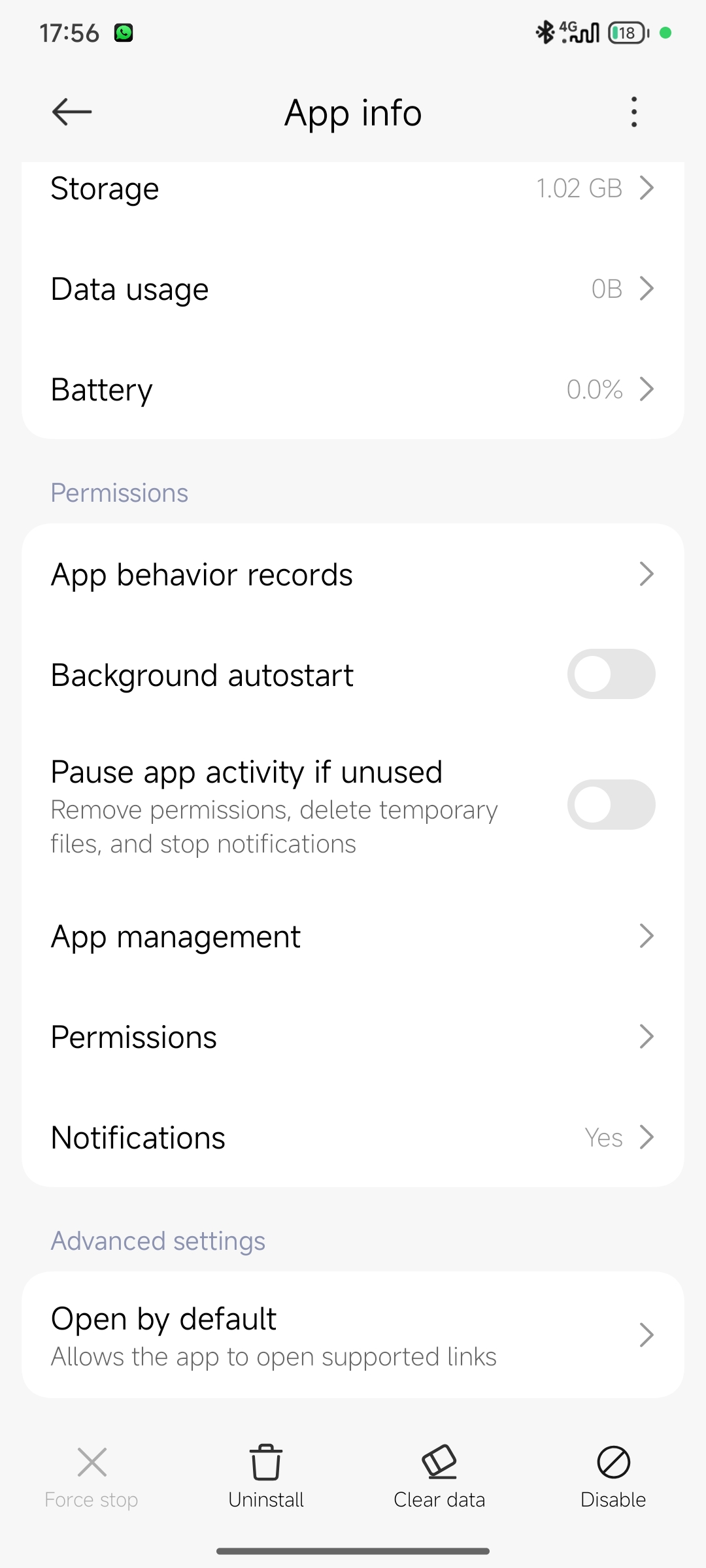Go back from App info
The height and width of the screenshot is (1568, 706).
[72, 112]
